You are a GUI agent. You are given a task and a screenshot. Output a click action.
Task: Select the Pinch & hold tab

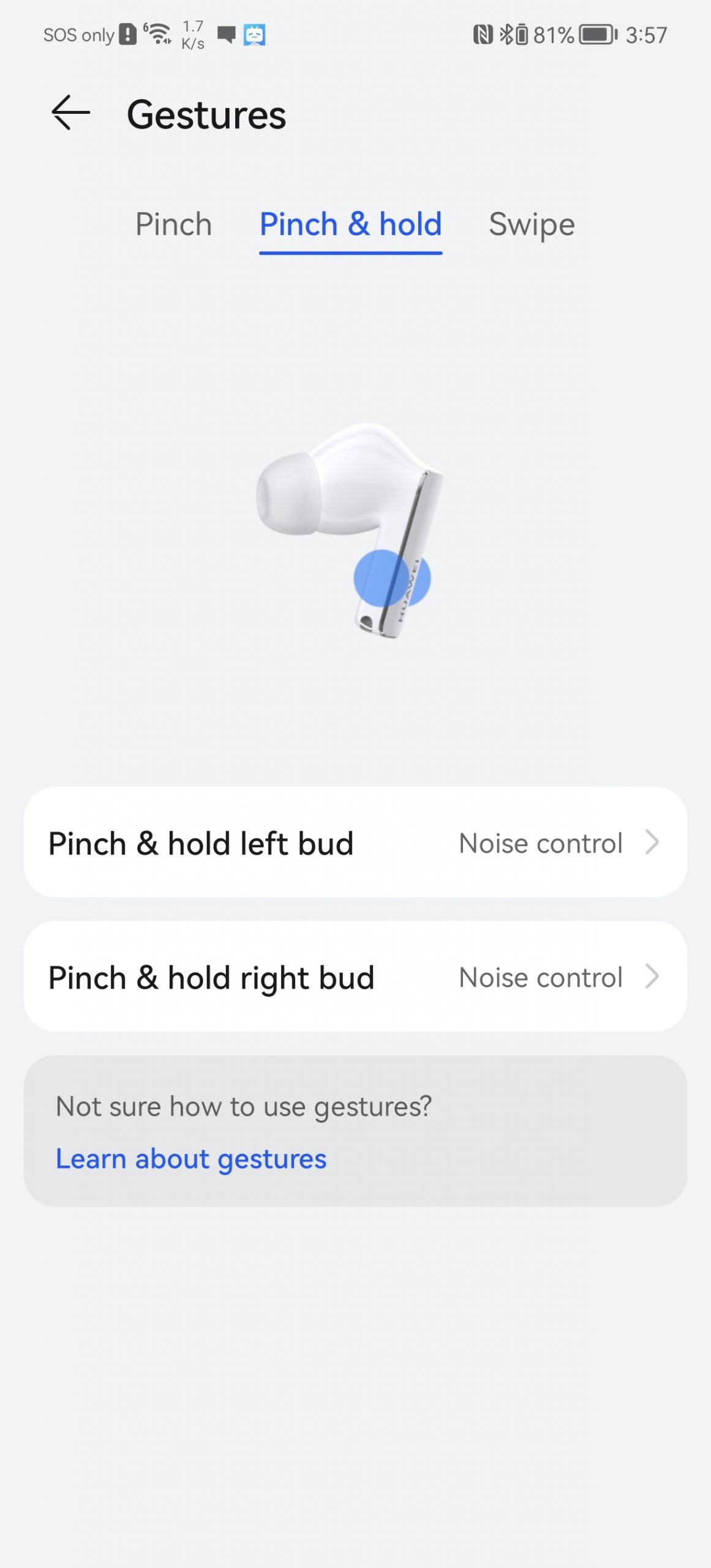click(350, 224)
